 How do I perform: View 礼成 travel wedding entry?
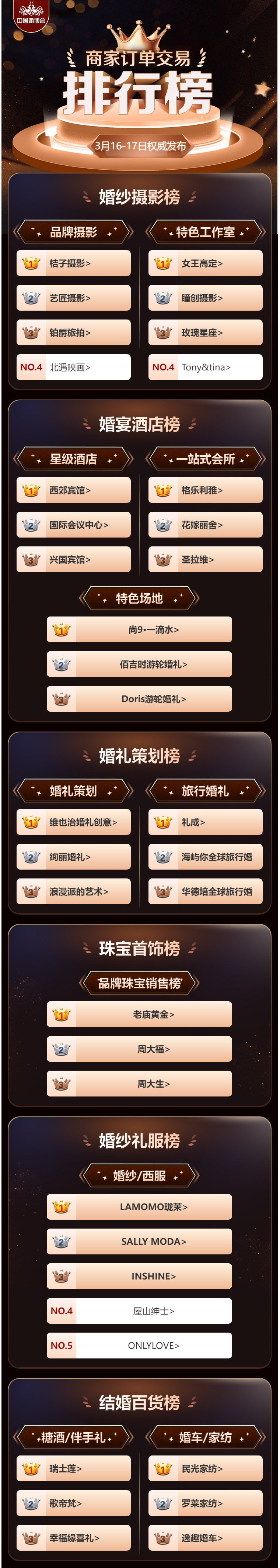click(x=205, y=822)
